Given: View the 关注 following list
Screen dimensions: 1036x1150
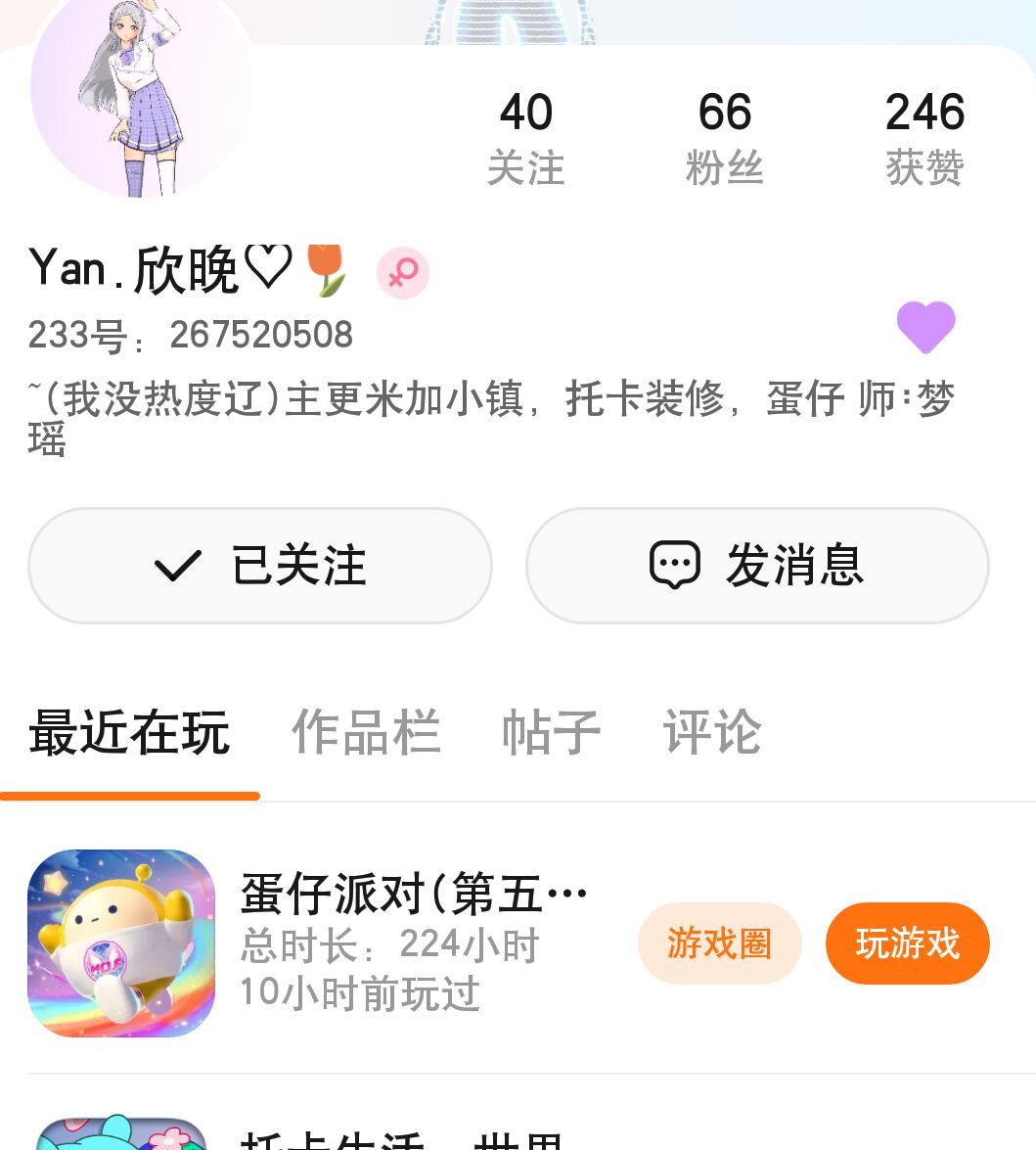Looking at the screenshot, I should pyautogui.click(x=526, y=137).
